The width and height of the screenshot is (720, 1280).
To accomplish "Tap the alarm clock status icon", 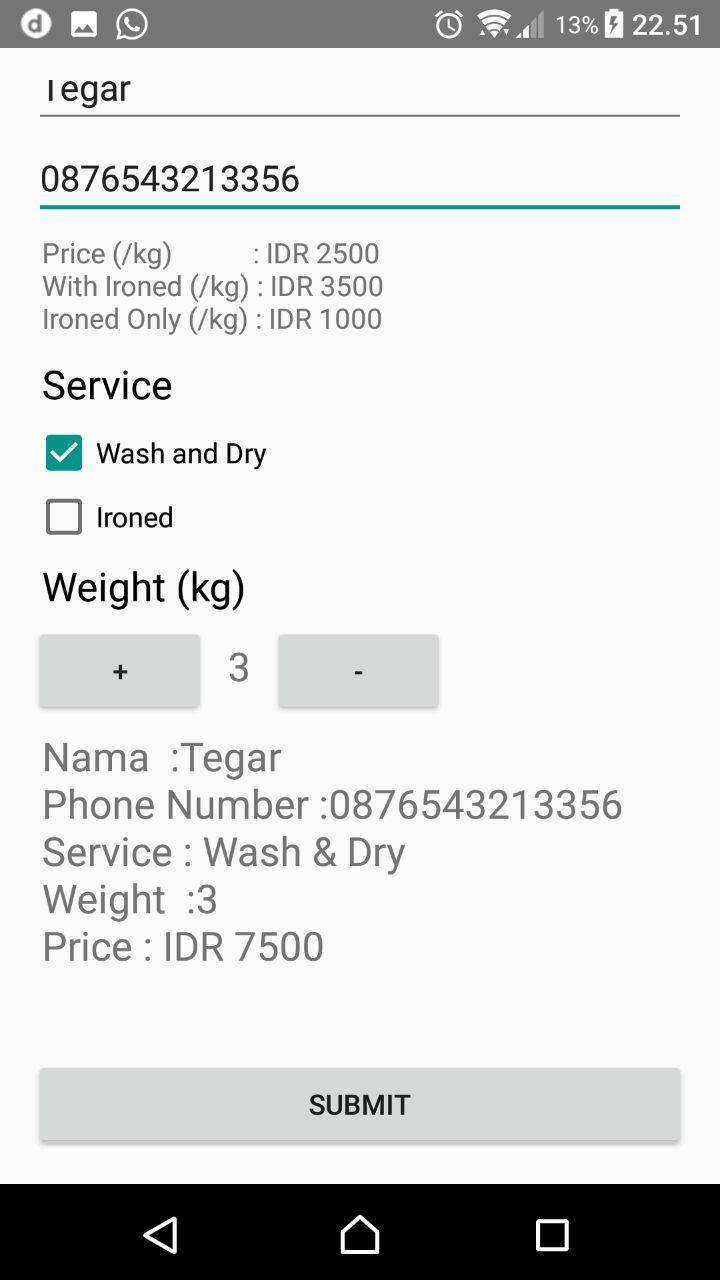I will [x=449, y=23].
